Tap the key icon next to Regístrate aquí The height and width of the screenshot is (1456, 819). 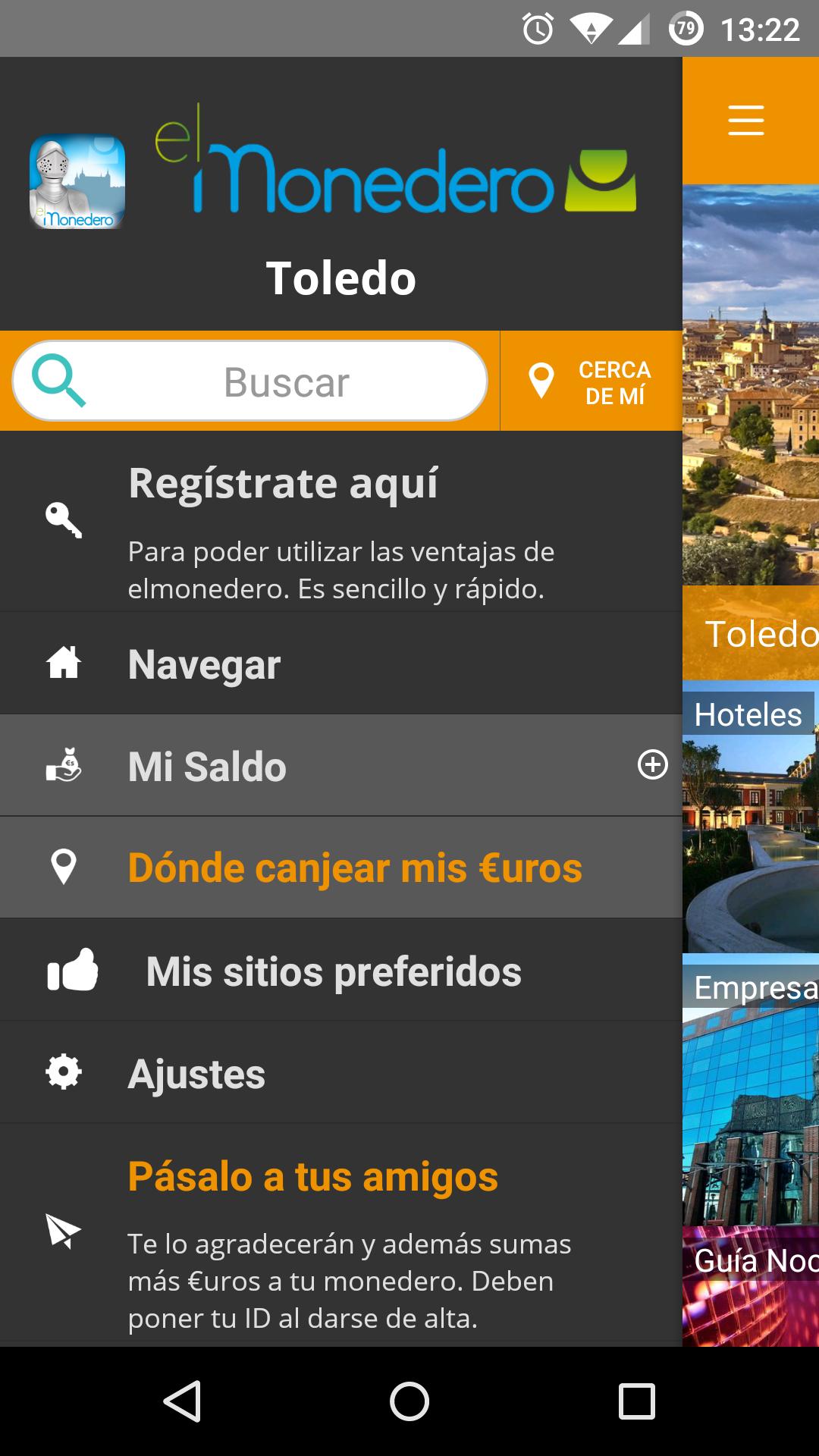pos(64,518)
